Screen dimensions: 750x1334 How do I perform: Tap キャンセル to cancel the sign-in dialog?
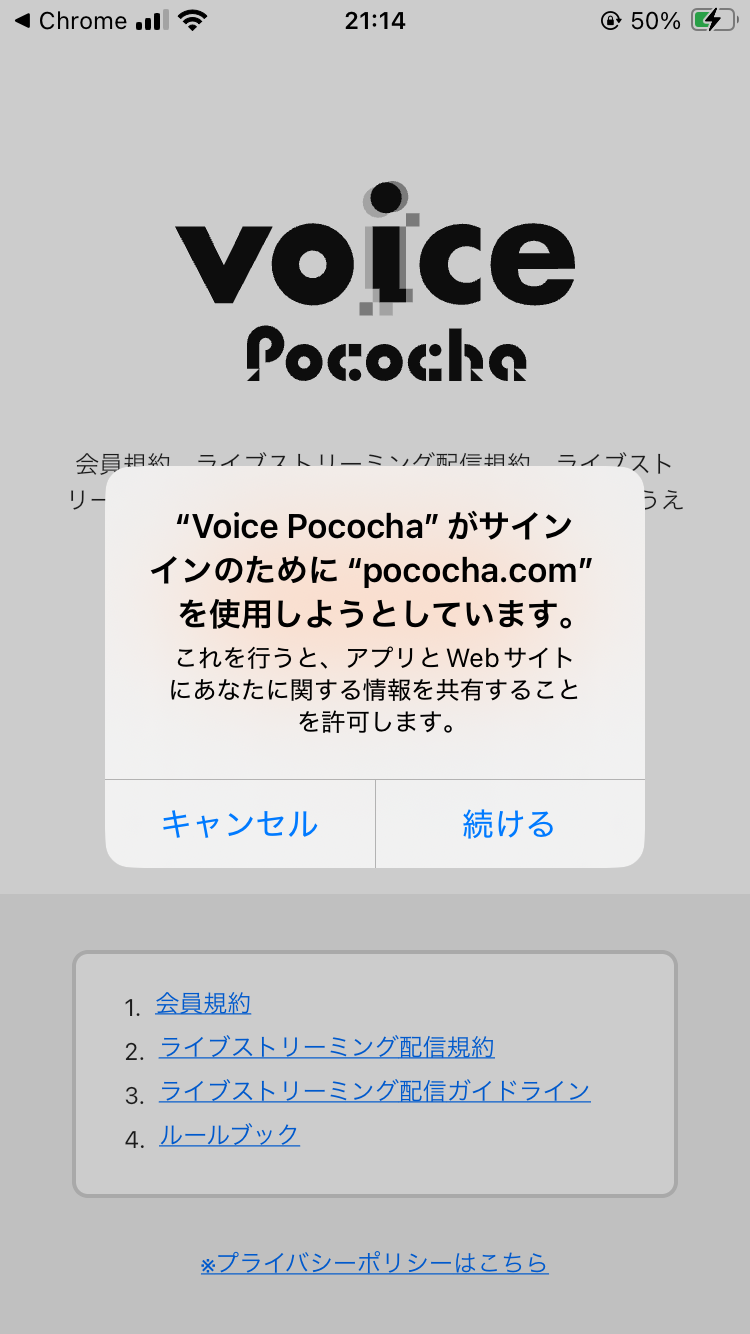(240, 823)
